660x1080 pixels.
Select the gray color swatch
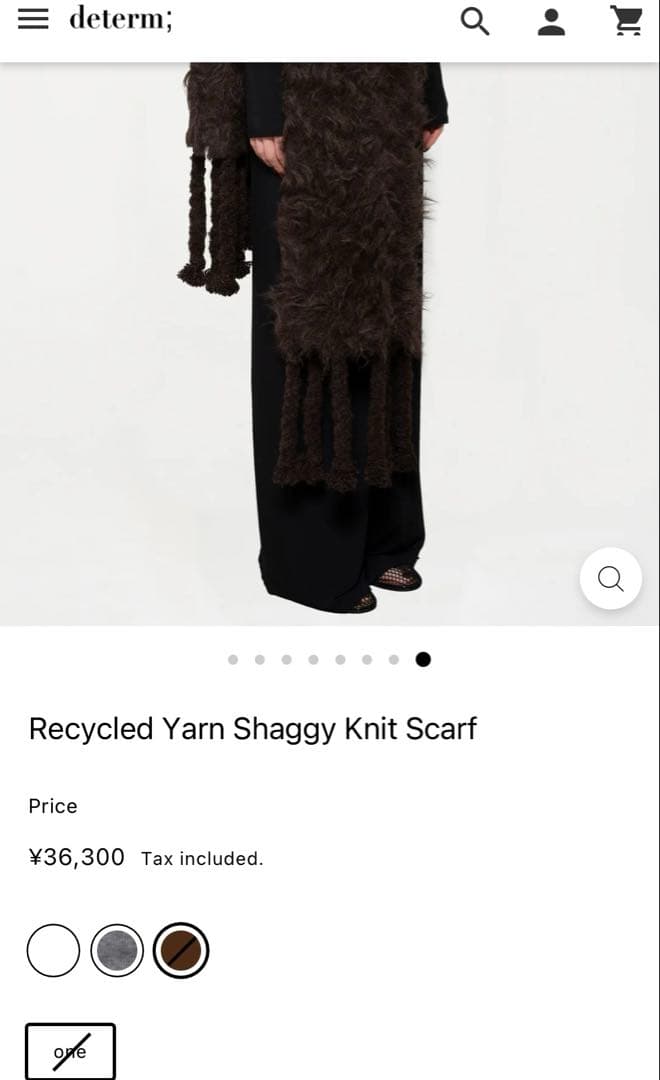[117, 950]
